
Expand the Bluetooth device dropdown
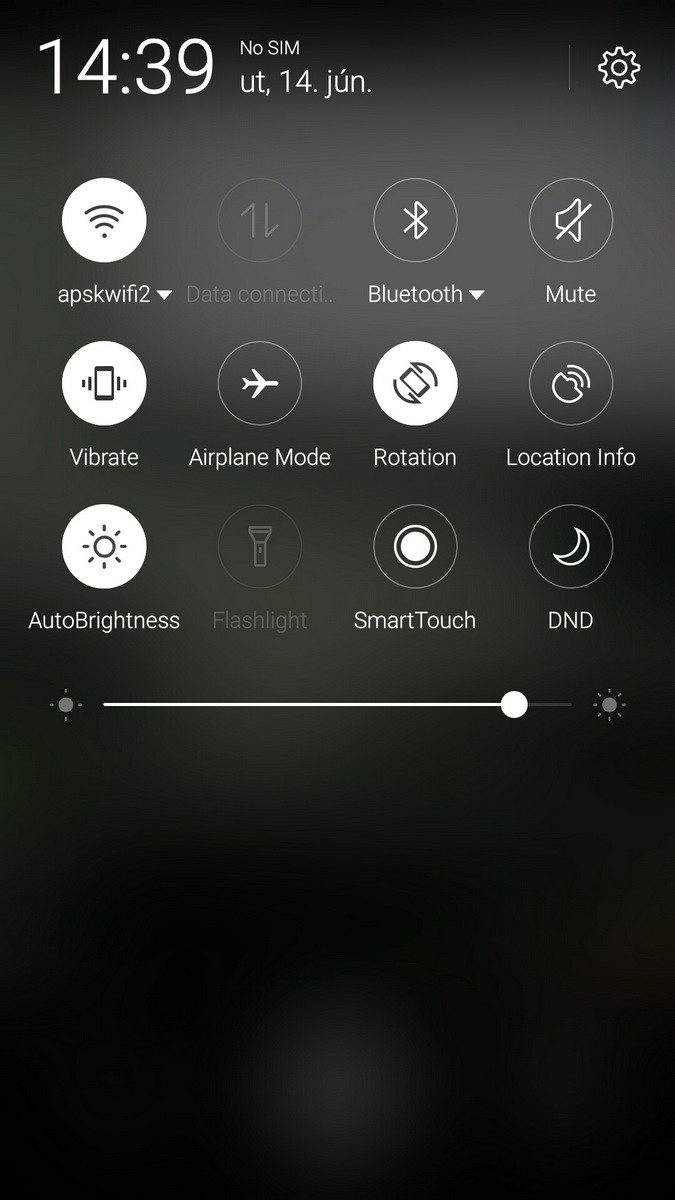pyautogui.click(x=477, y=295)
